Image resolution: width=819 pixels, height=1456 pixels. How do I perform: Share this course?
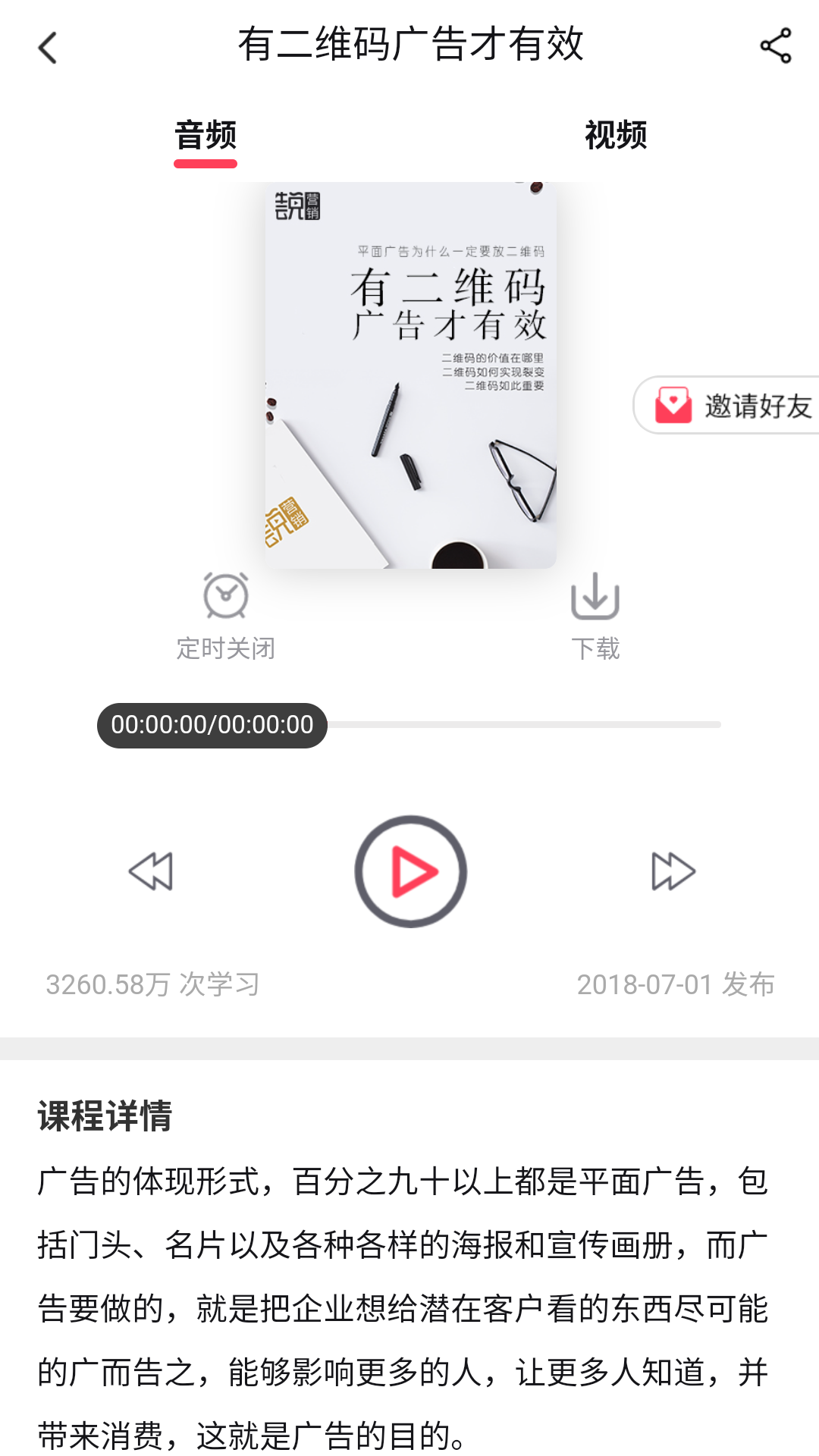click(x=775, y=46)
